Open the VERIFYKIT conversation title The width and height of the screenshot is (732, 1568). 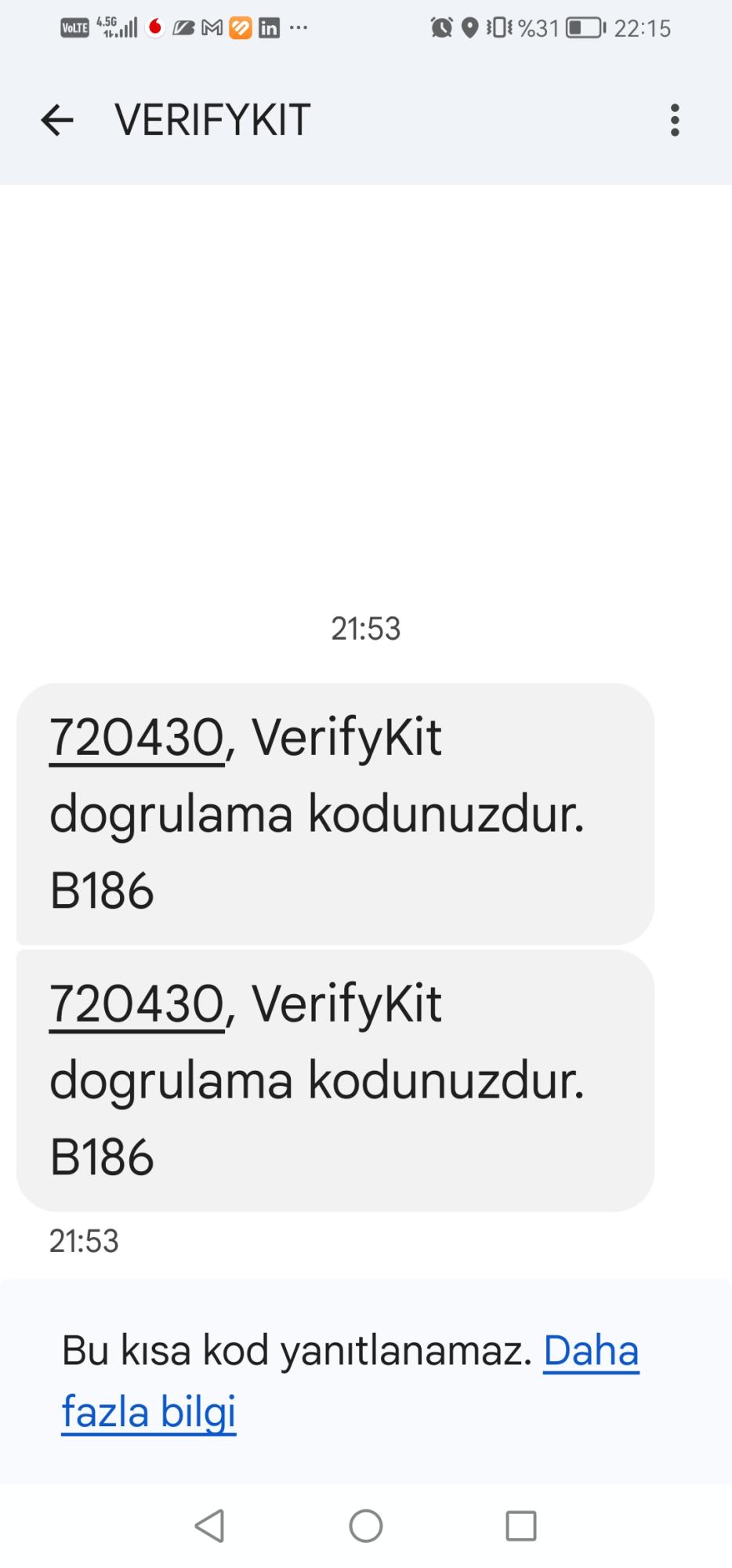(210, 119)
